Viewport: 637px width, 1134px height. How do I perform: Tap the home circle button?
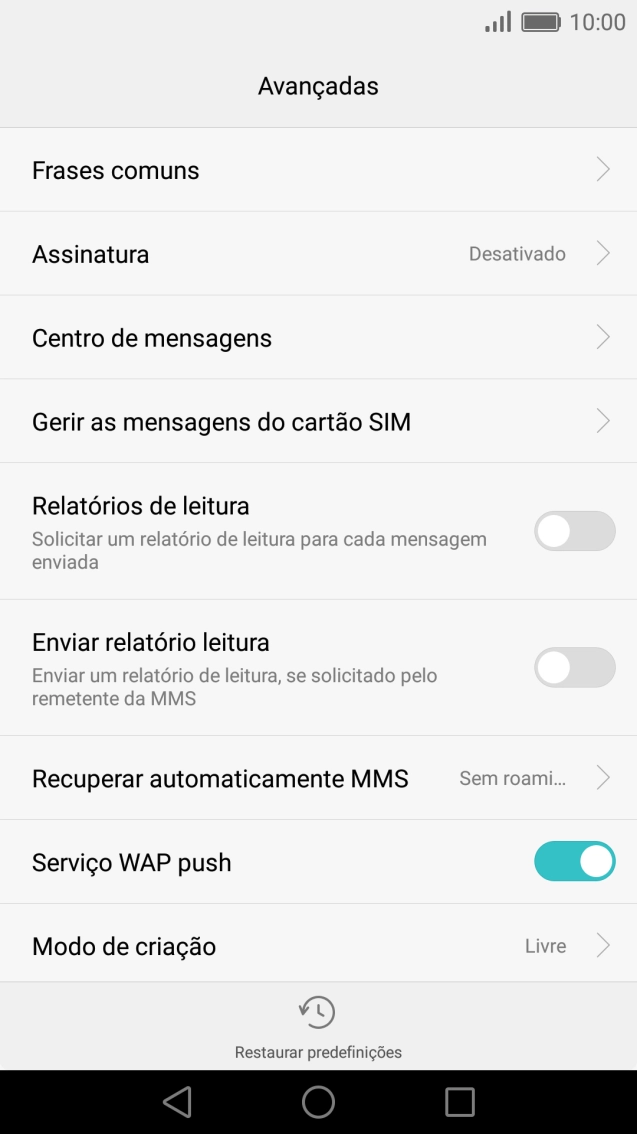(x=318, y=1102)
